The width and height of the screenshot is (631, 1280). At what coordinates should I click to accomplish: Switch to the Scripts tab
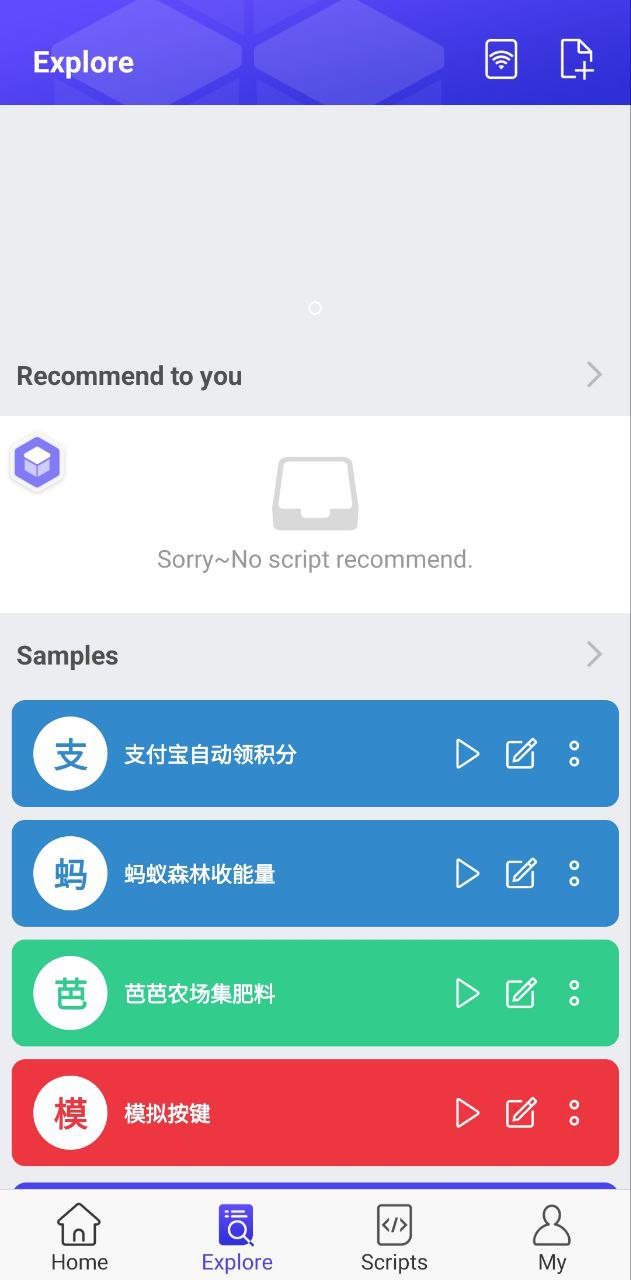(394, 1237)
